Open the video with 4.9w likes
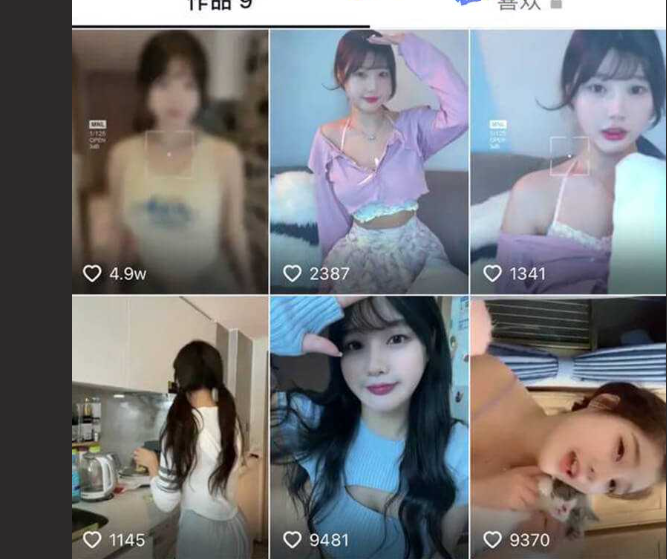The image size is (667, 559). coord(170,160)
